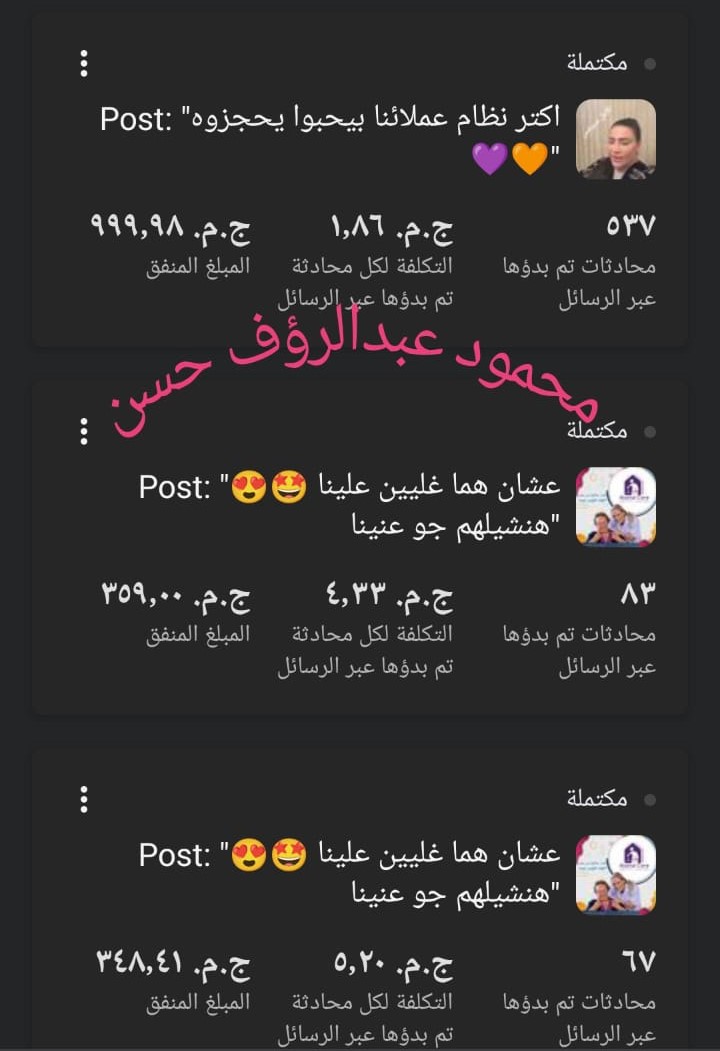
Task: Open the ad card showing ٣٥٩,٠٠ spent
Action: pos(360,505)
